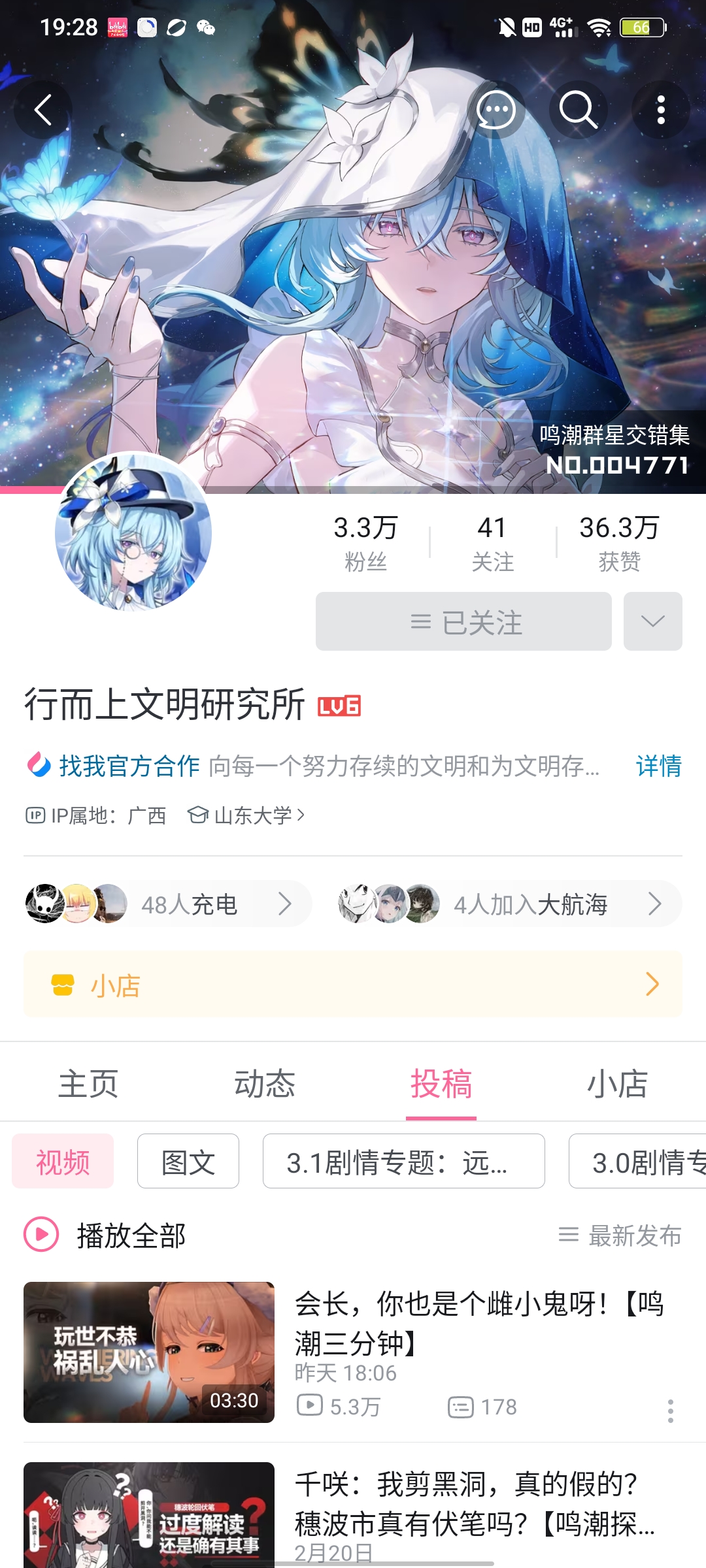
Task: Open the 小店 shop banner
Action: coord(353,985)
